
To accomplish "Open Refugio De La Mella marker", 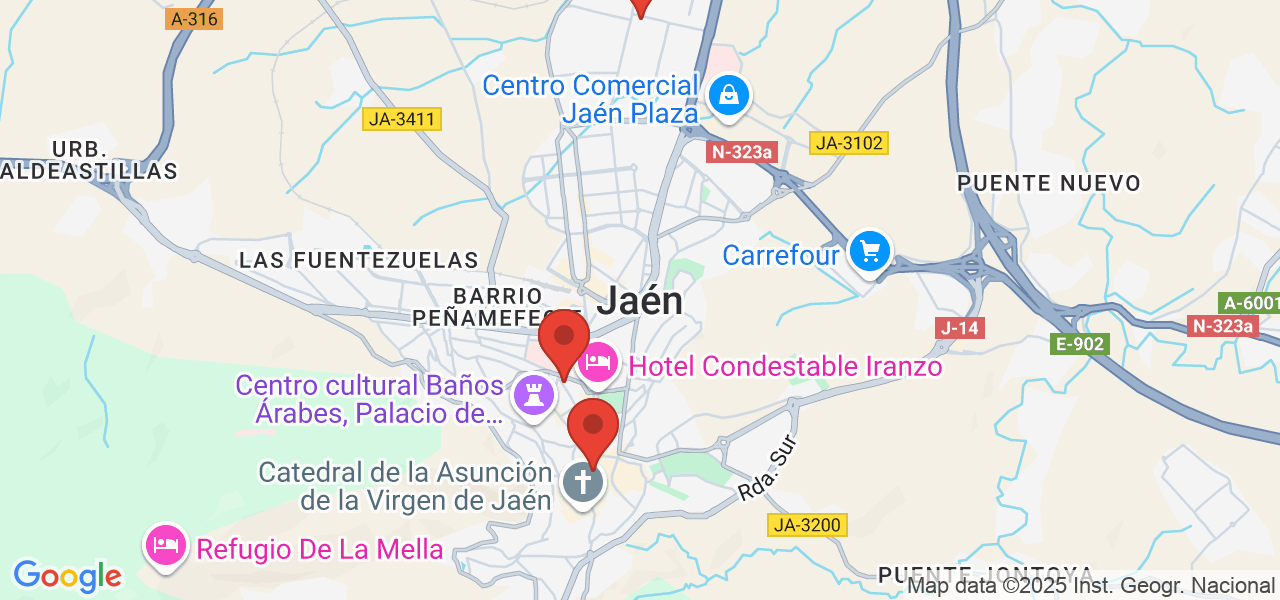I will click(166, 546).
